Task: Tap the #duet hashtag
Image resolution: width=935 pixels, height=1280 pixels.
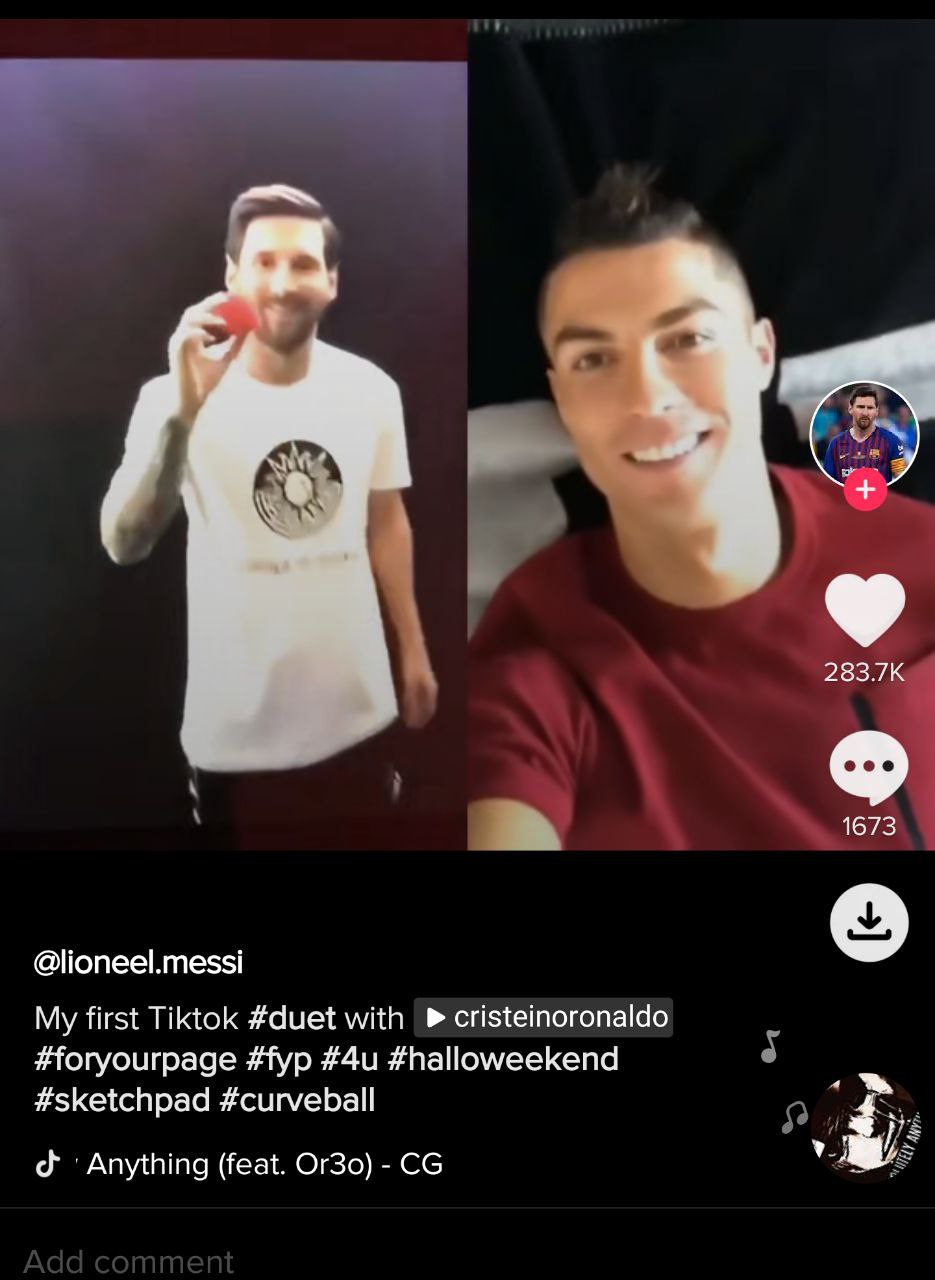Action: [291, 1018]
